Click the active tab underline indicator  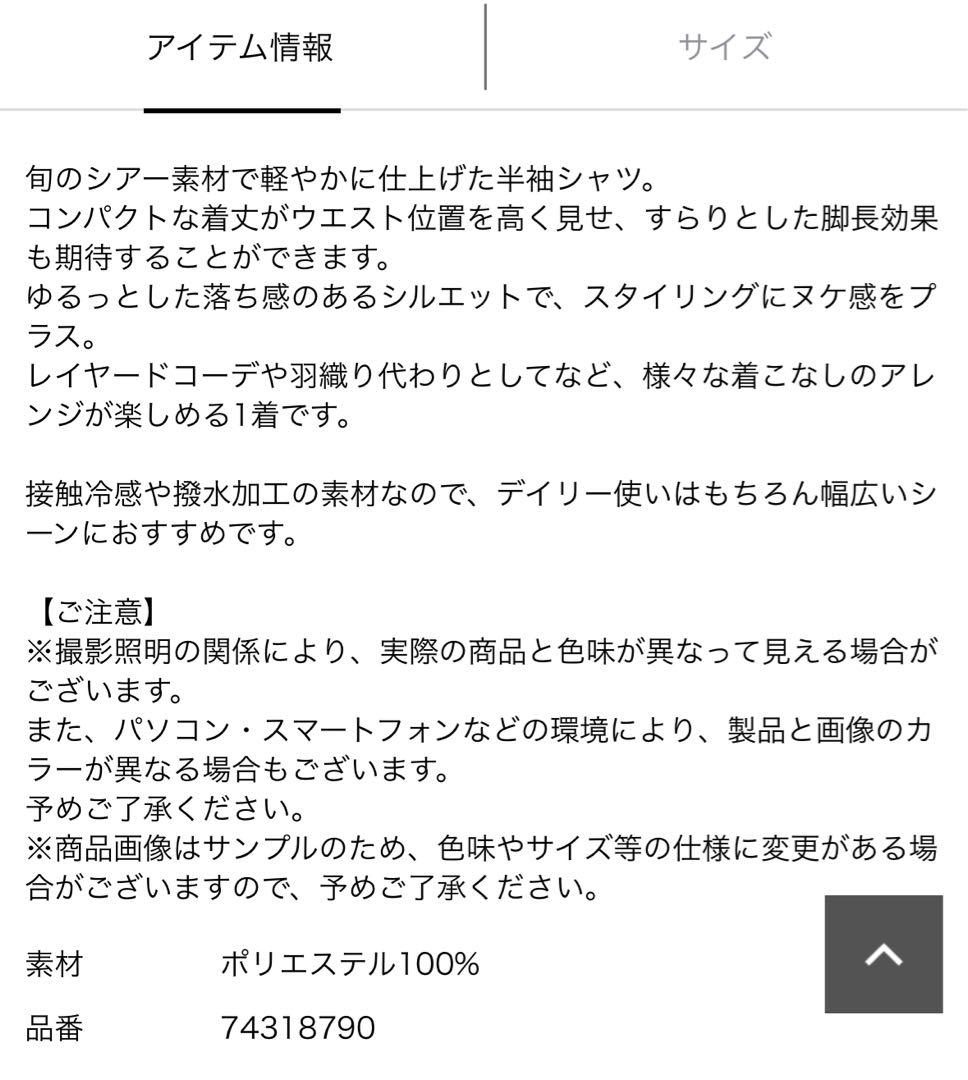pos(244,110)
